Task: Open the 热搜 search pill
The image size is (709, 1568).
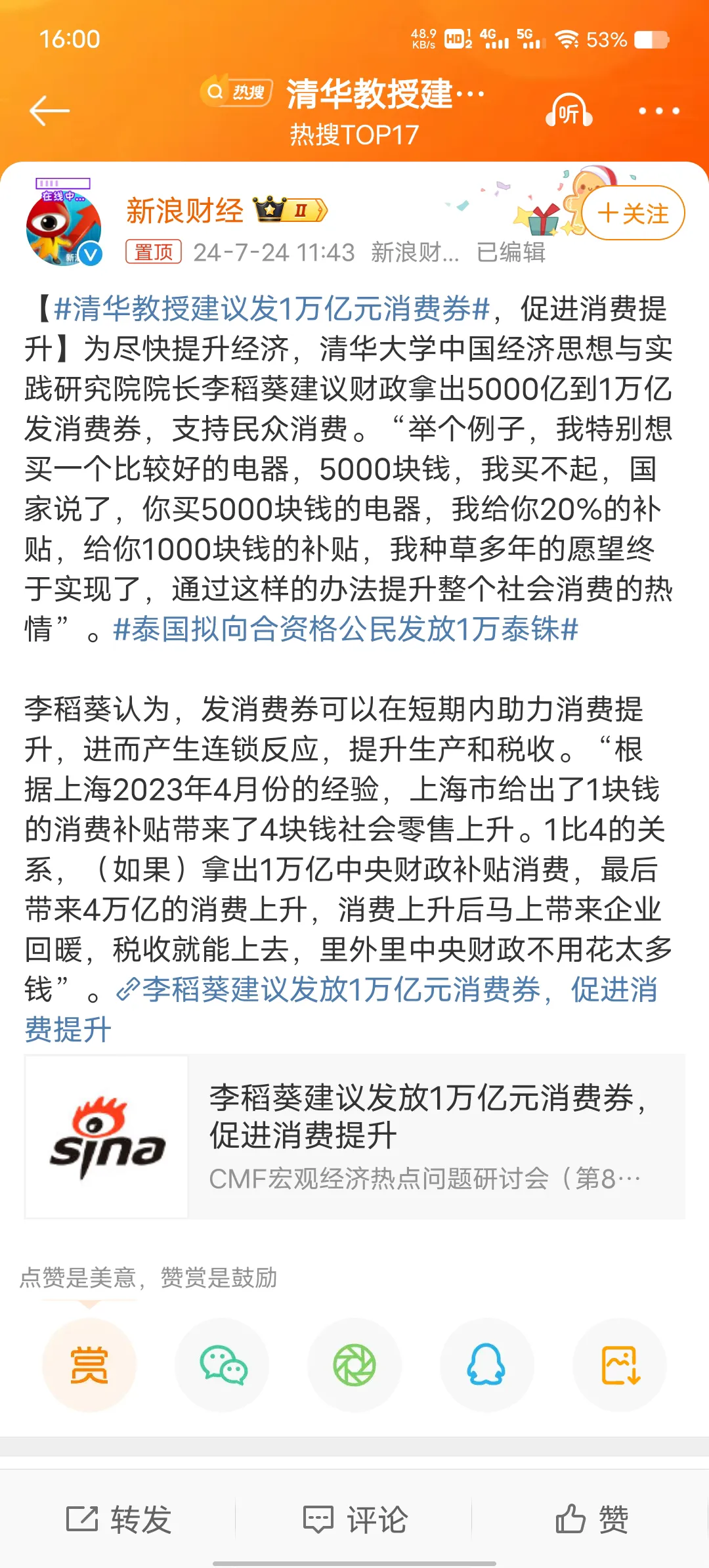Action: (237, 92)
